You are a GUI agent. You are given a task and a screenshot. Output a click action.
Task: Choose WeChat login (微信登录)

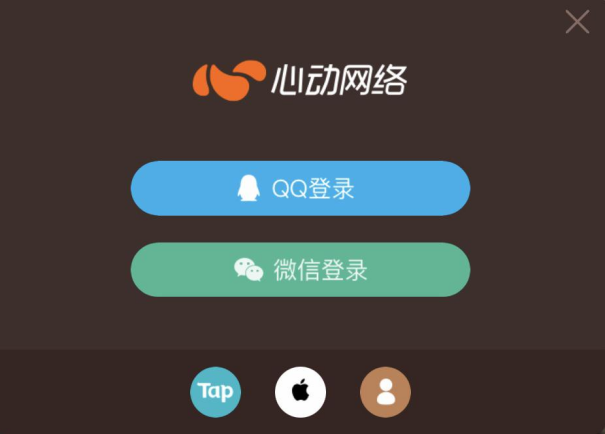[300, 269]
